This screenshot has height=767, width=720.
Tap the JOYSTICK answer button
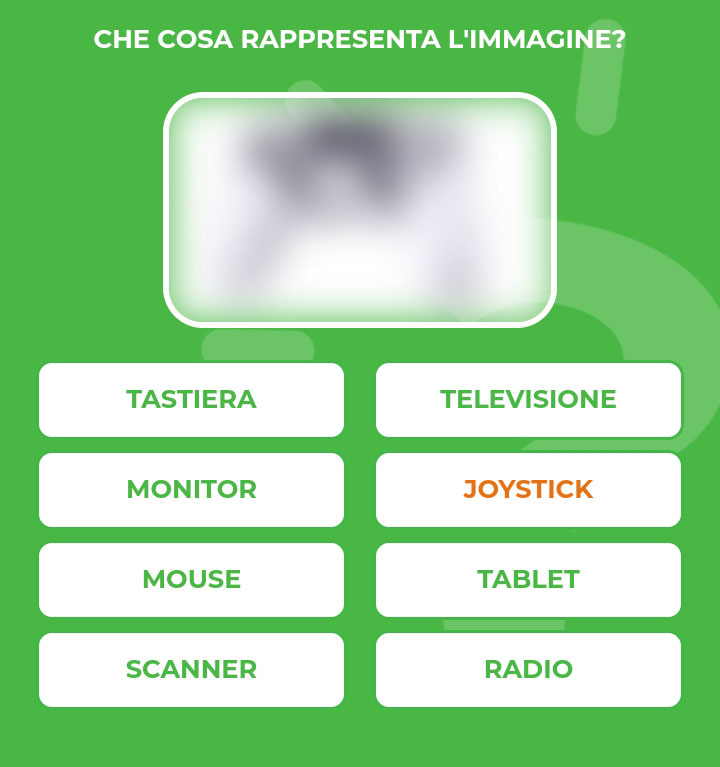pos(528,490)
